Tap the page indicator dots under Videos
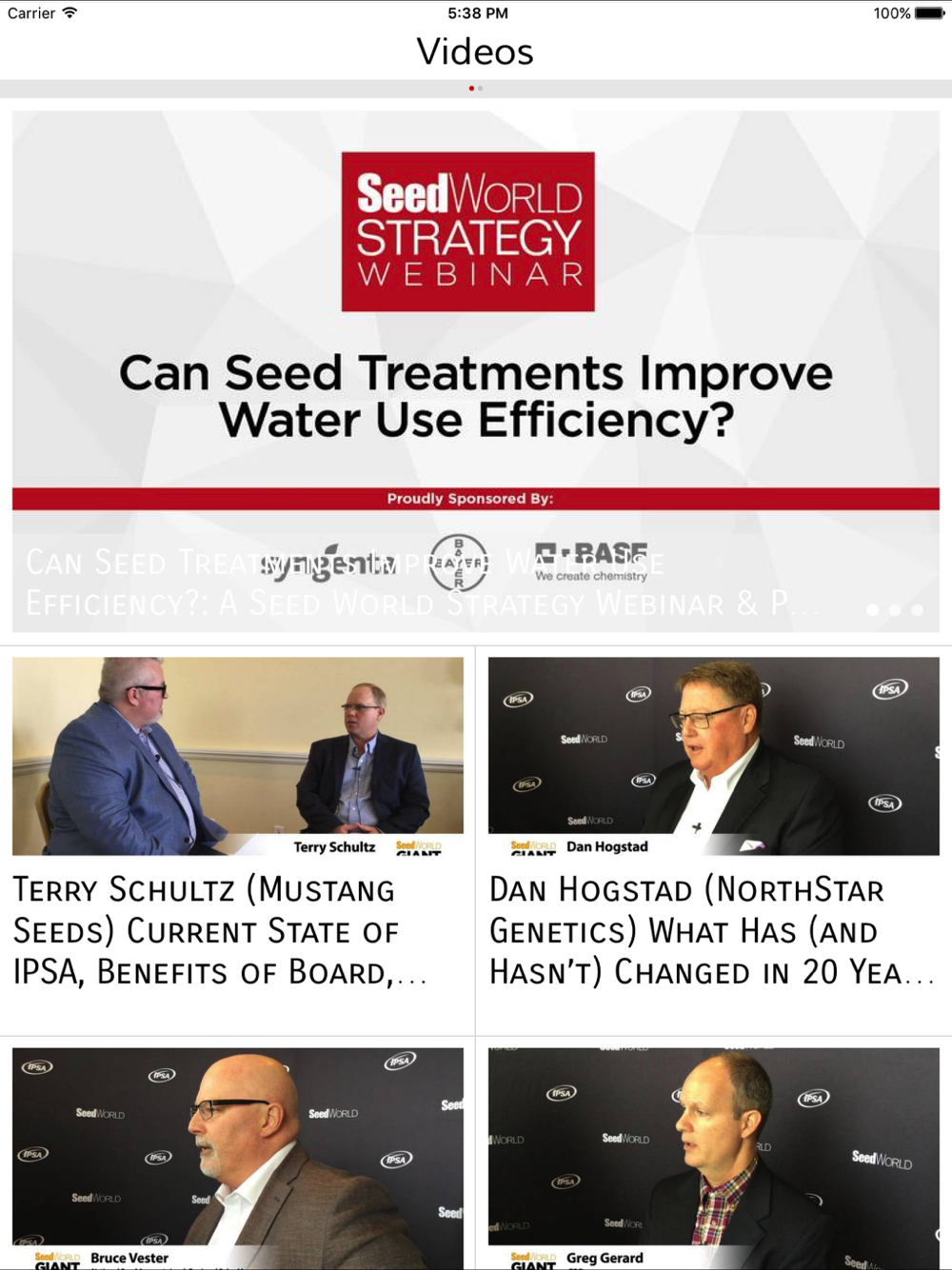 click(x=476, y=89)
